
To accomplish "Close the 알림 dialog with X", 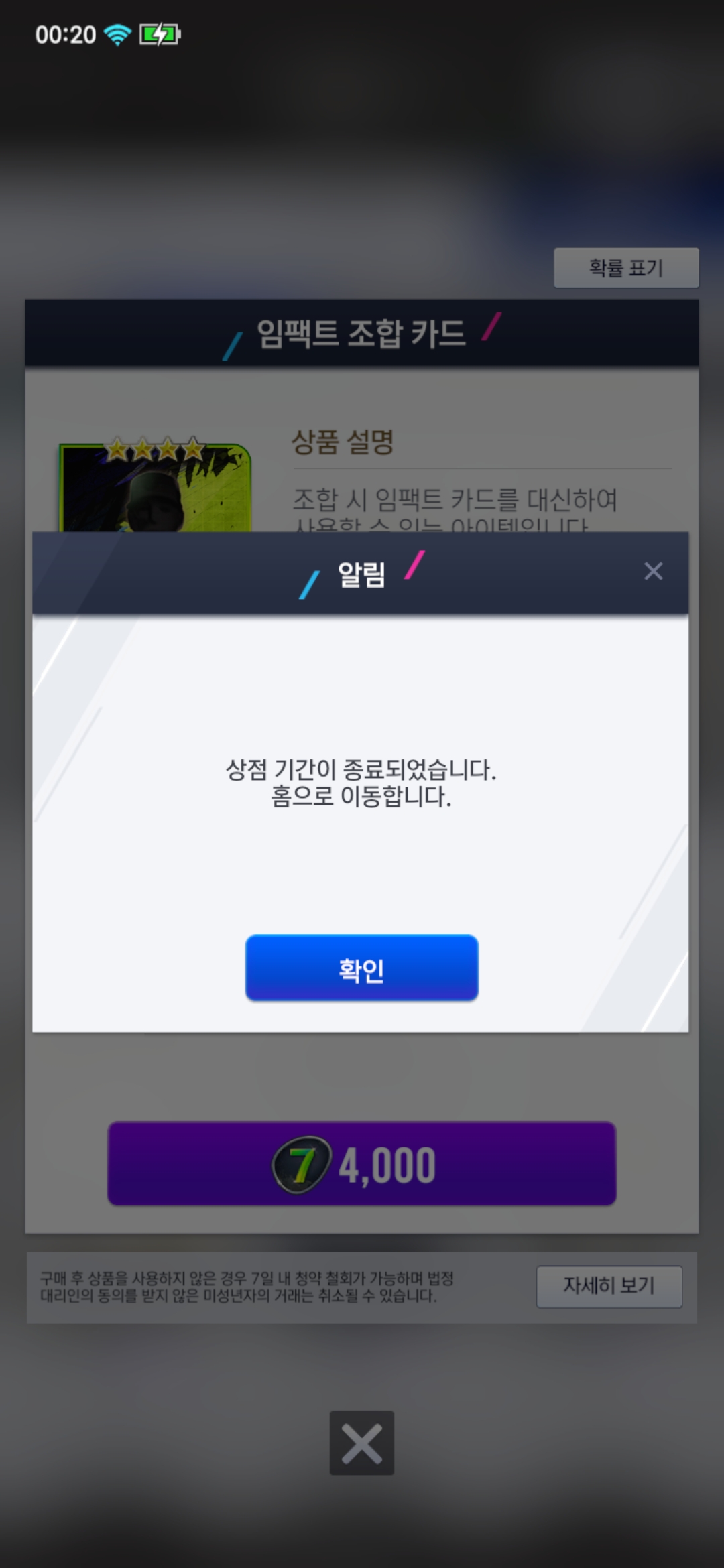I will [653, 571].
